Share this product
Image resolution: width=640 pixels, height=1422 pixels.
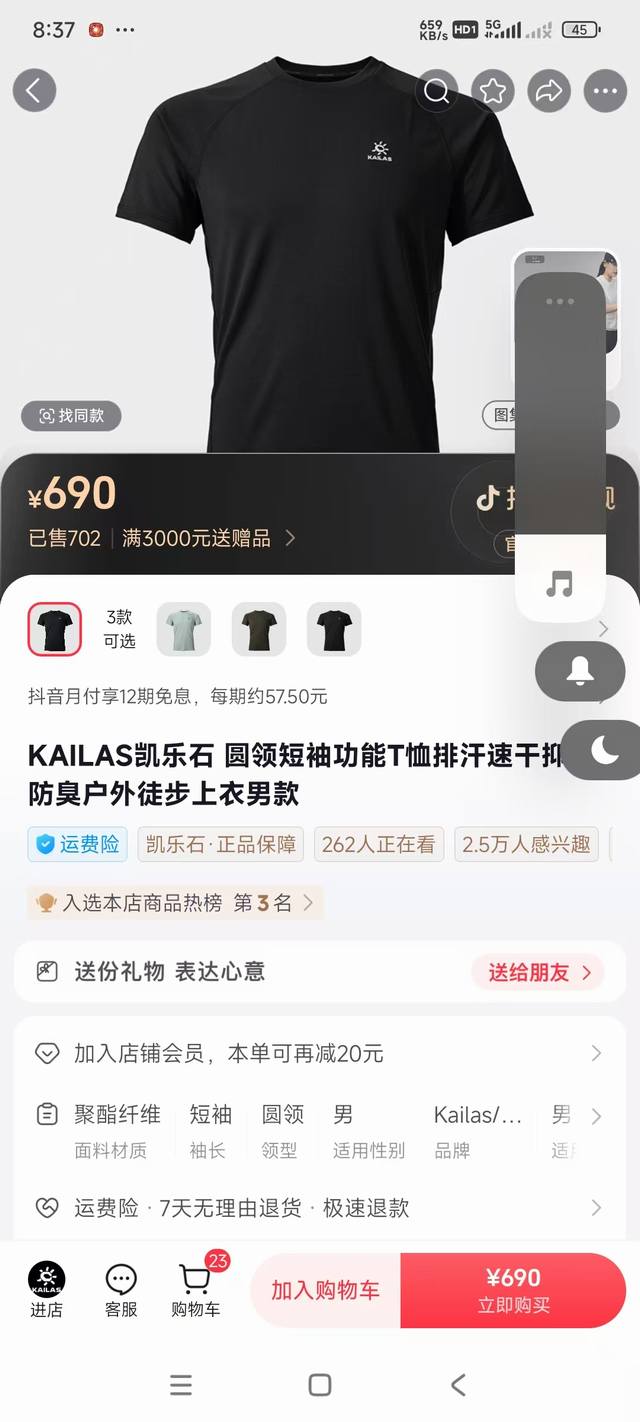(549, 91)
